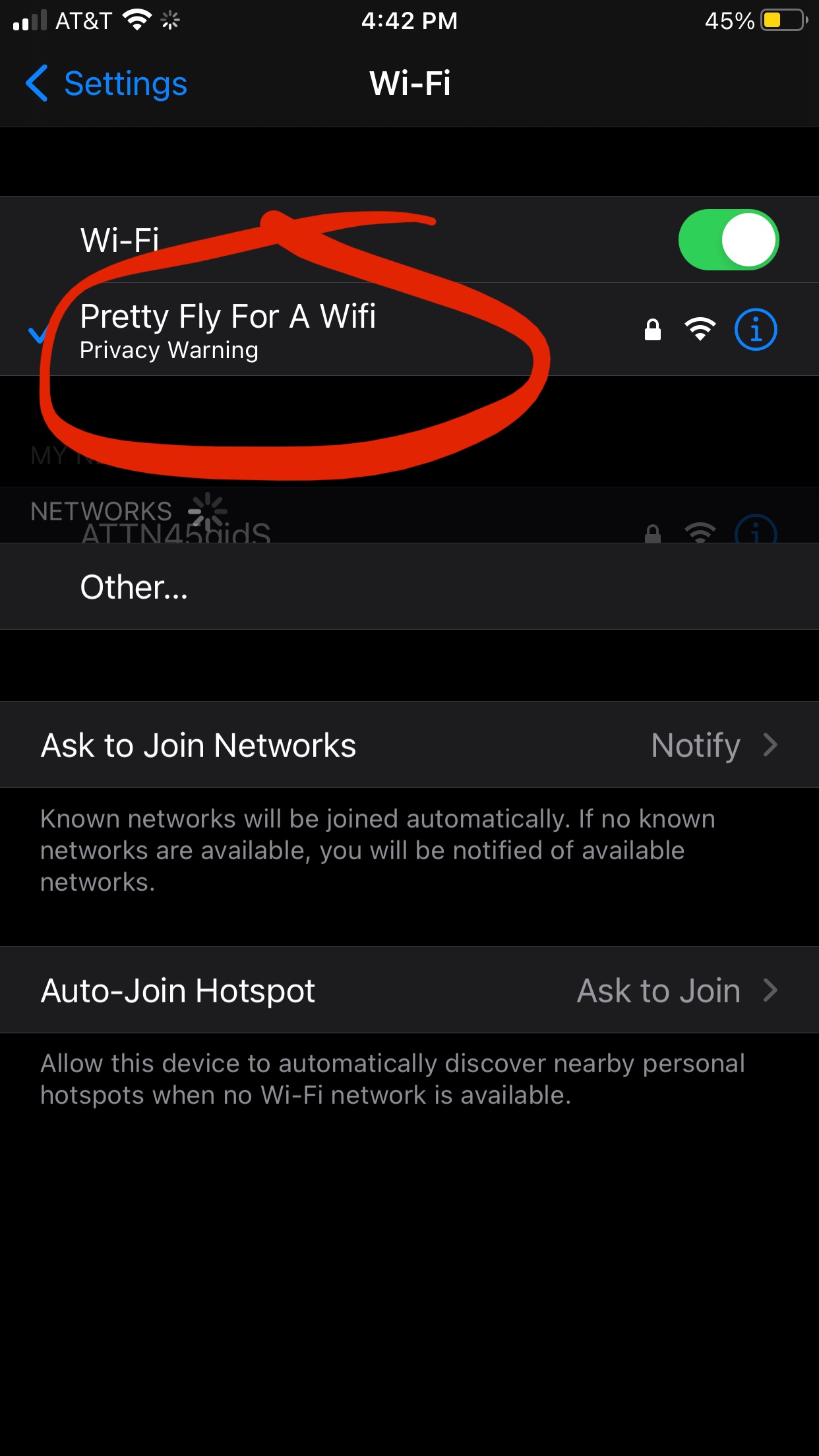Click the lock icon beside ATTN45gidS

click(653, 531)
